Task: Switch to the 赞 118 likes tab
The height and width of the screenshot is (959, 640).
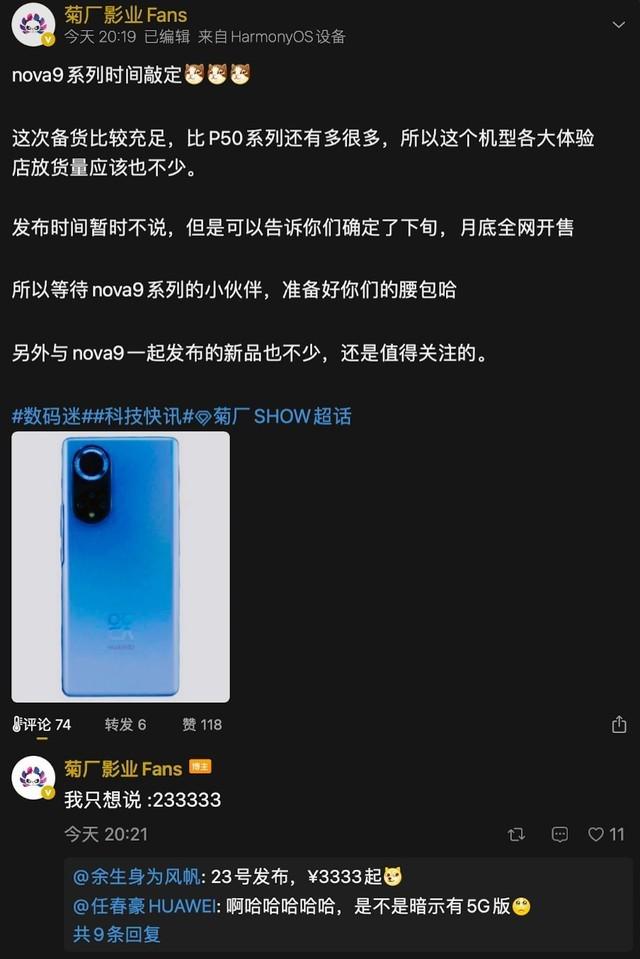Action: tap(202, 724)
